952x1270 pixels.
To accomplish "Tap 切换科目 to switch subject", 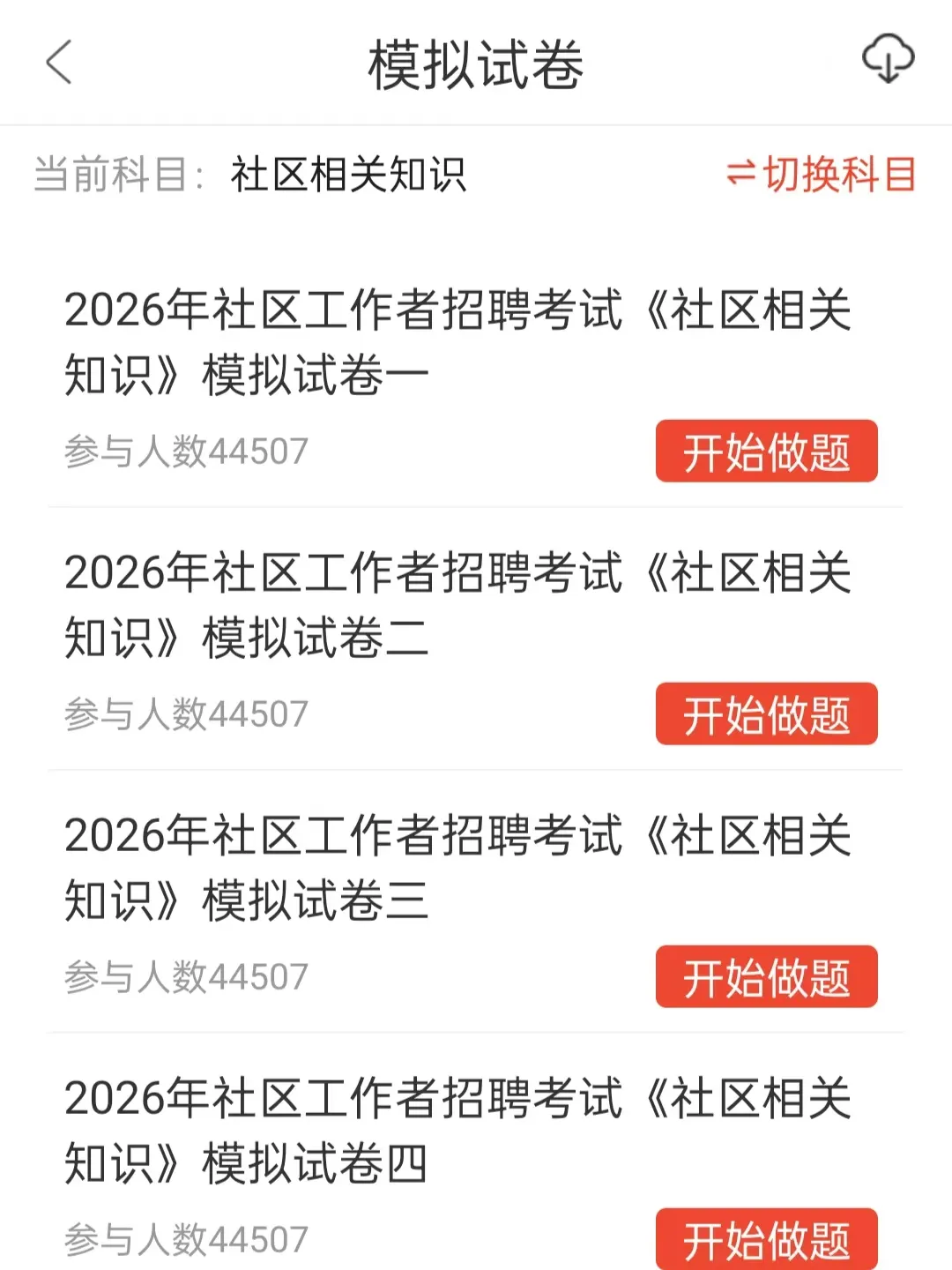I will pyautogui.click(x=822, y=174).
